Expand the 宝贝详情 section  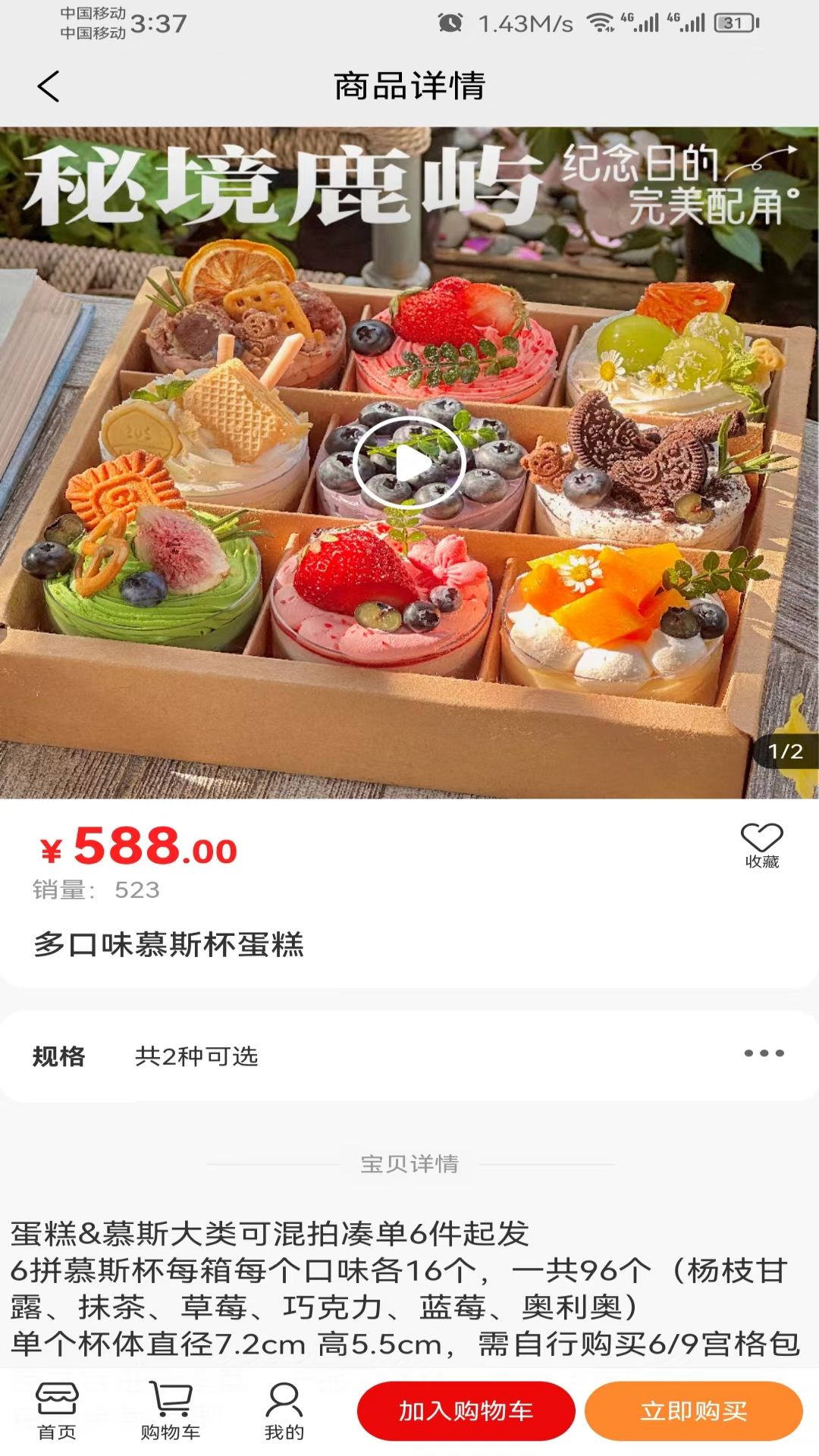point(409,1161)
